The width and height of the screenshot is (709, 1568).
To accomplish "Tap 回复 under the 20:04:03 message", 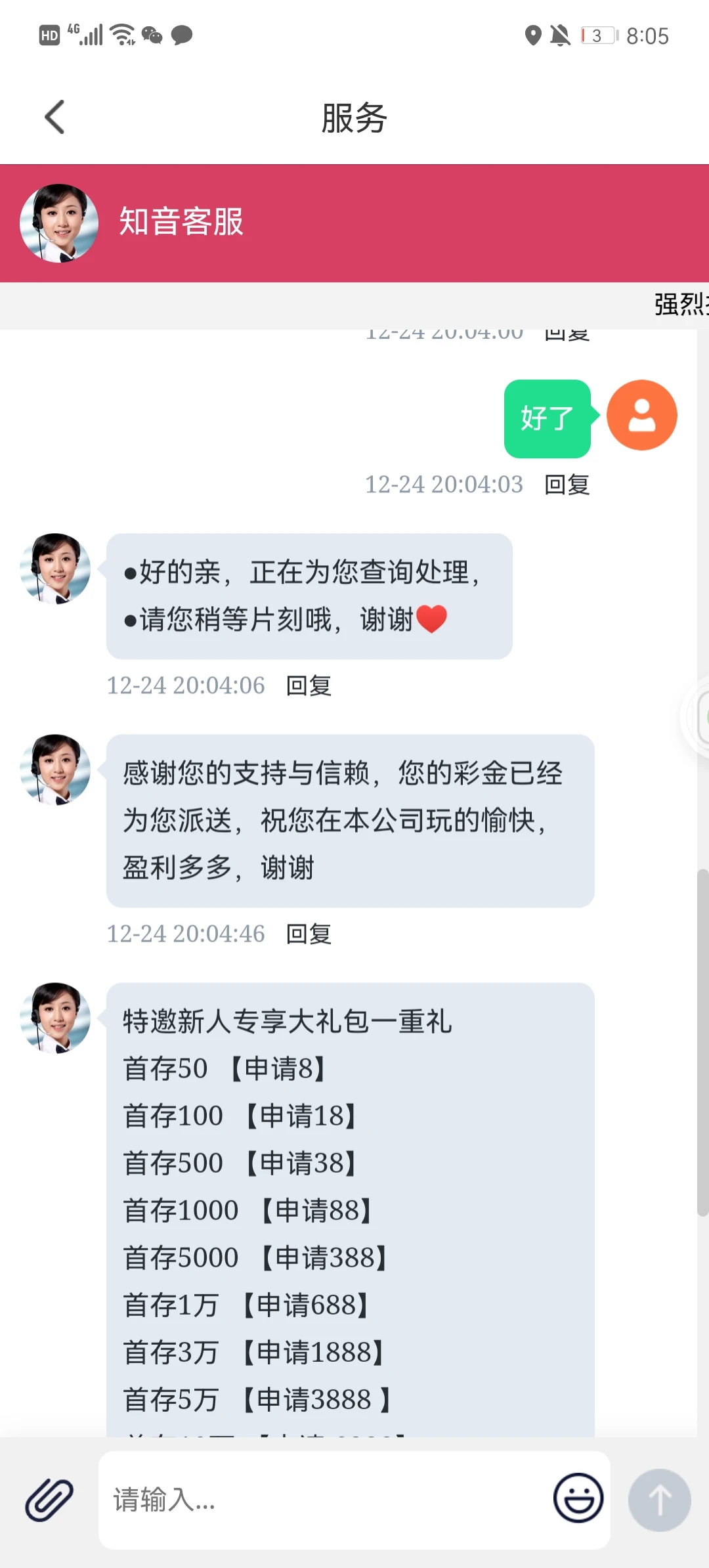I will (x=567, y=485).
